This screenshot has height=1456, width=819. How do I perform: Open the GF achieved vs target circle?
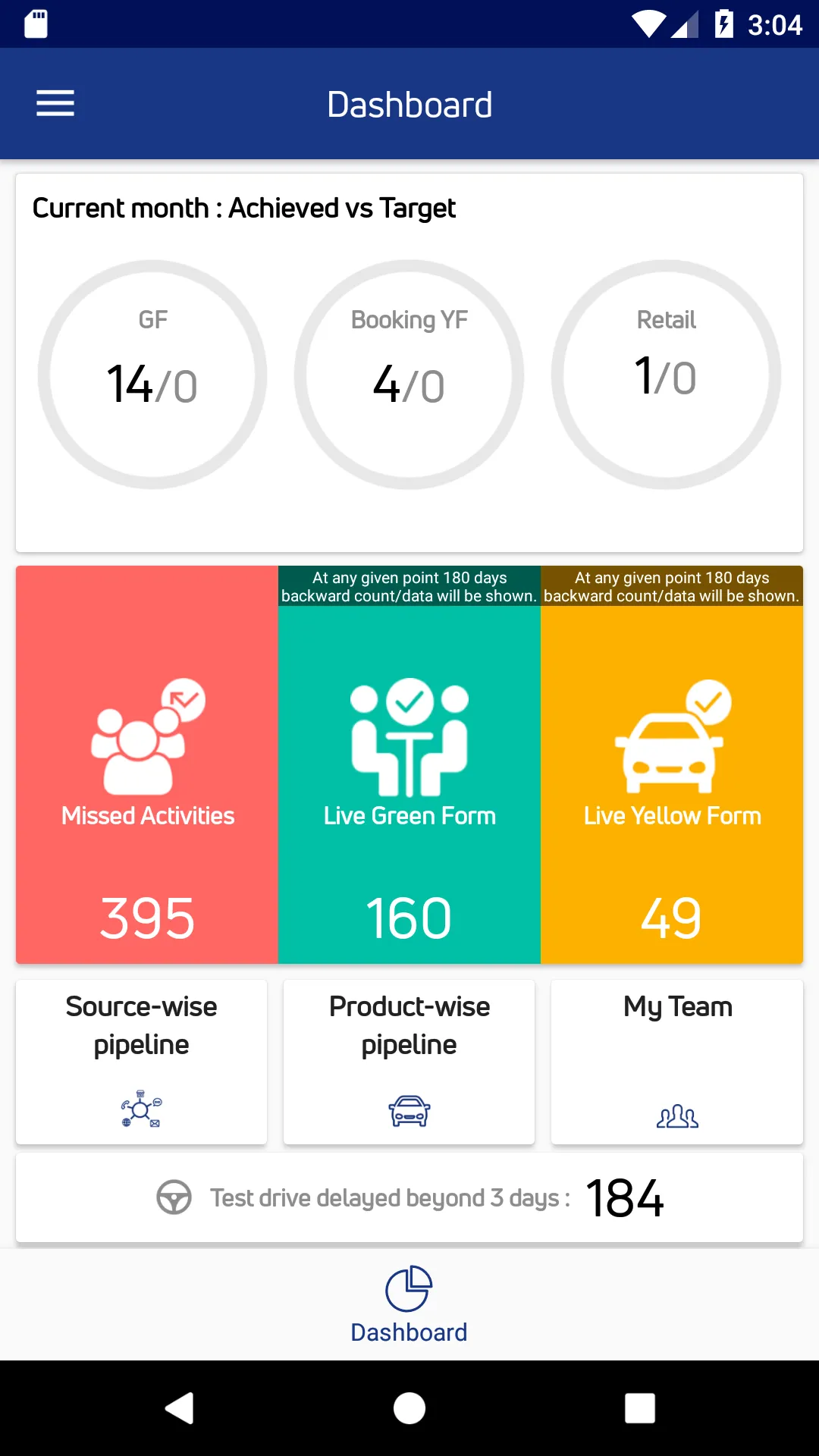[152, 375]
